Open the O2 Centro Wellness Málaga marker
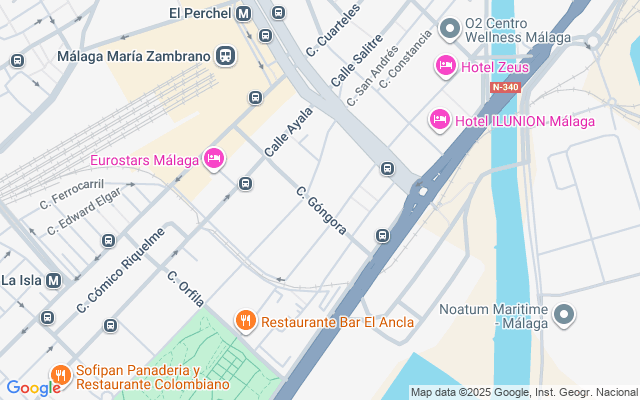 click(450, 29)
